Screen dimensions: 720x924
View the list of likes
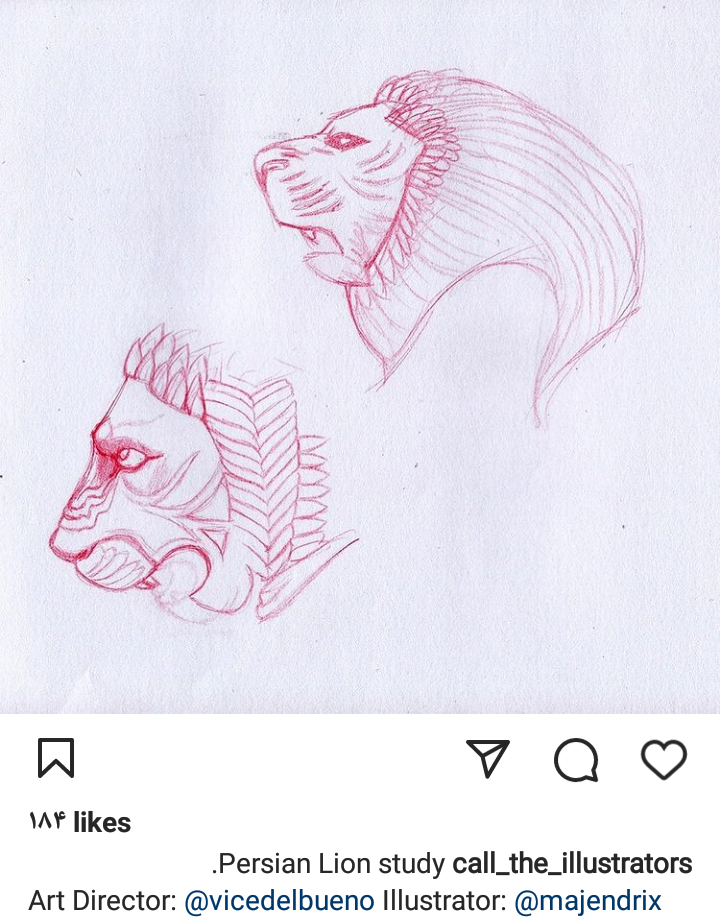(x=80, y=822)
